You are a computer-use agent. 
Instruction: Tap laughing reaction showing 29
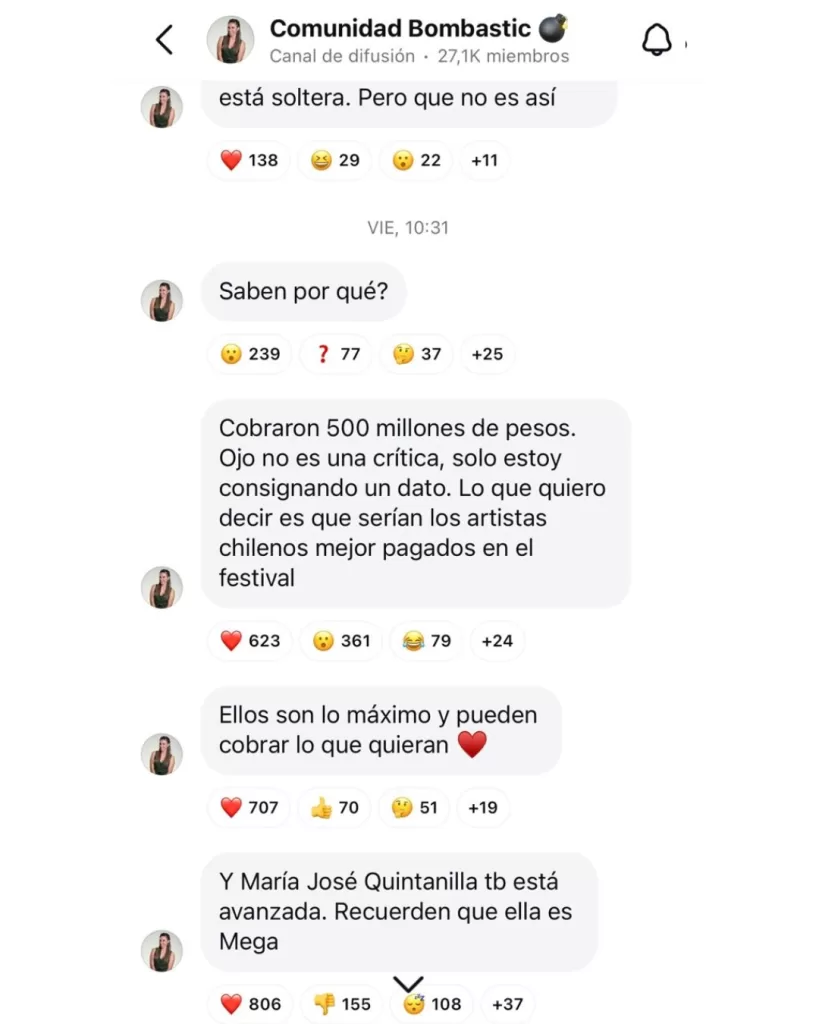coord(335,160)
